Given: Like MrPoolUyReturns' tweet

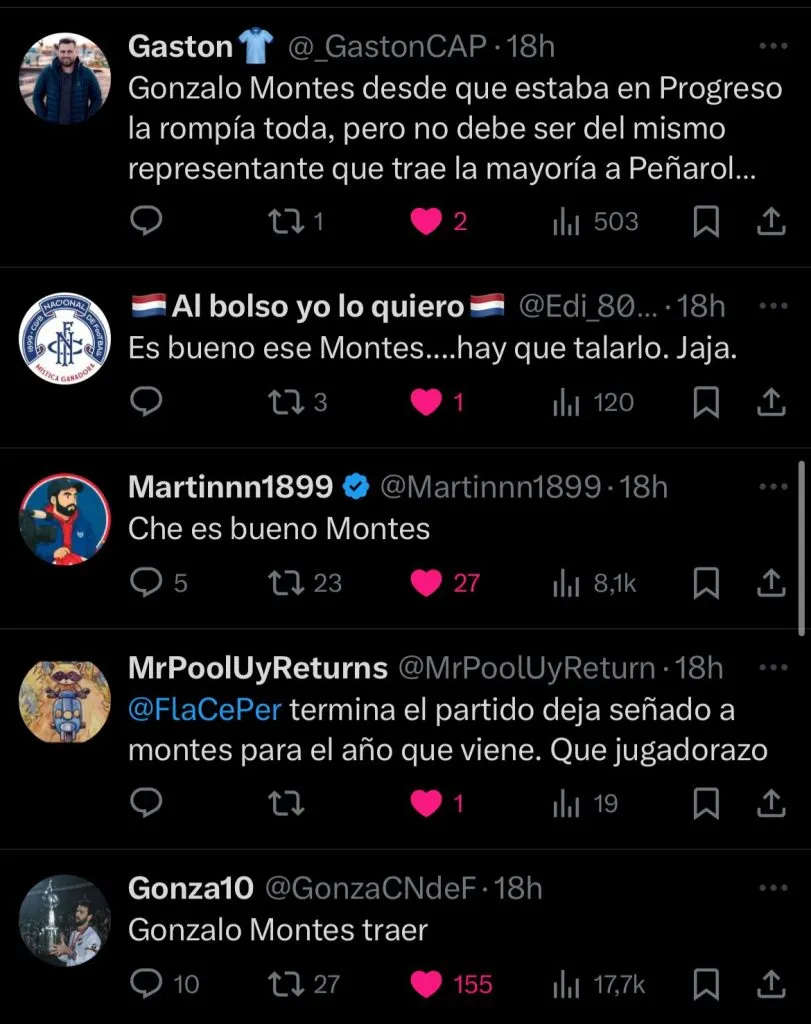Looking at the screenshot, I should tap(427, 803).
